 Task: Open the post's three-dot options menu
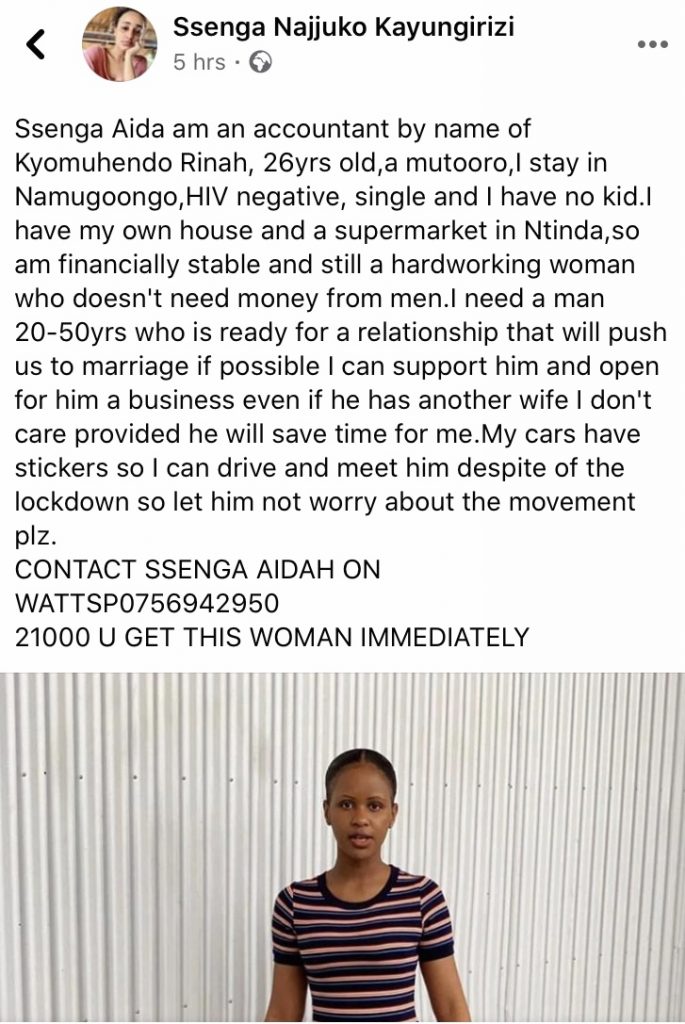[x=652, y=44]
